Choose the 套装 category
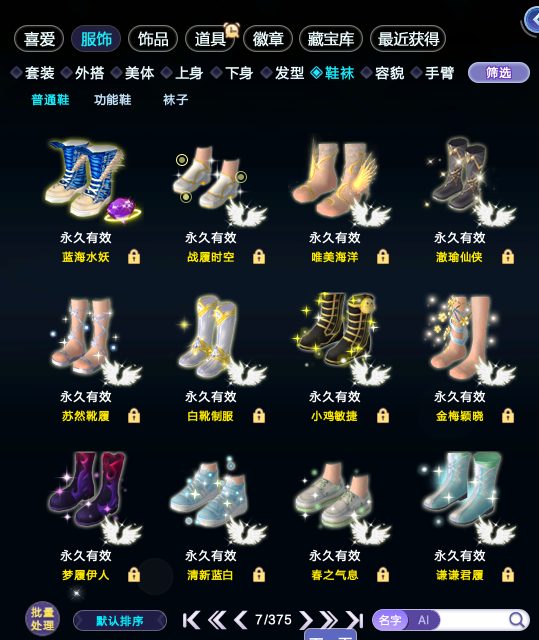This screenshot has width=539, height=640. [33, 73]
